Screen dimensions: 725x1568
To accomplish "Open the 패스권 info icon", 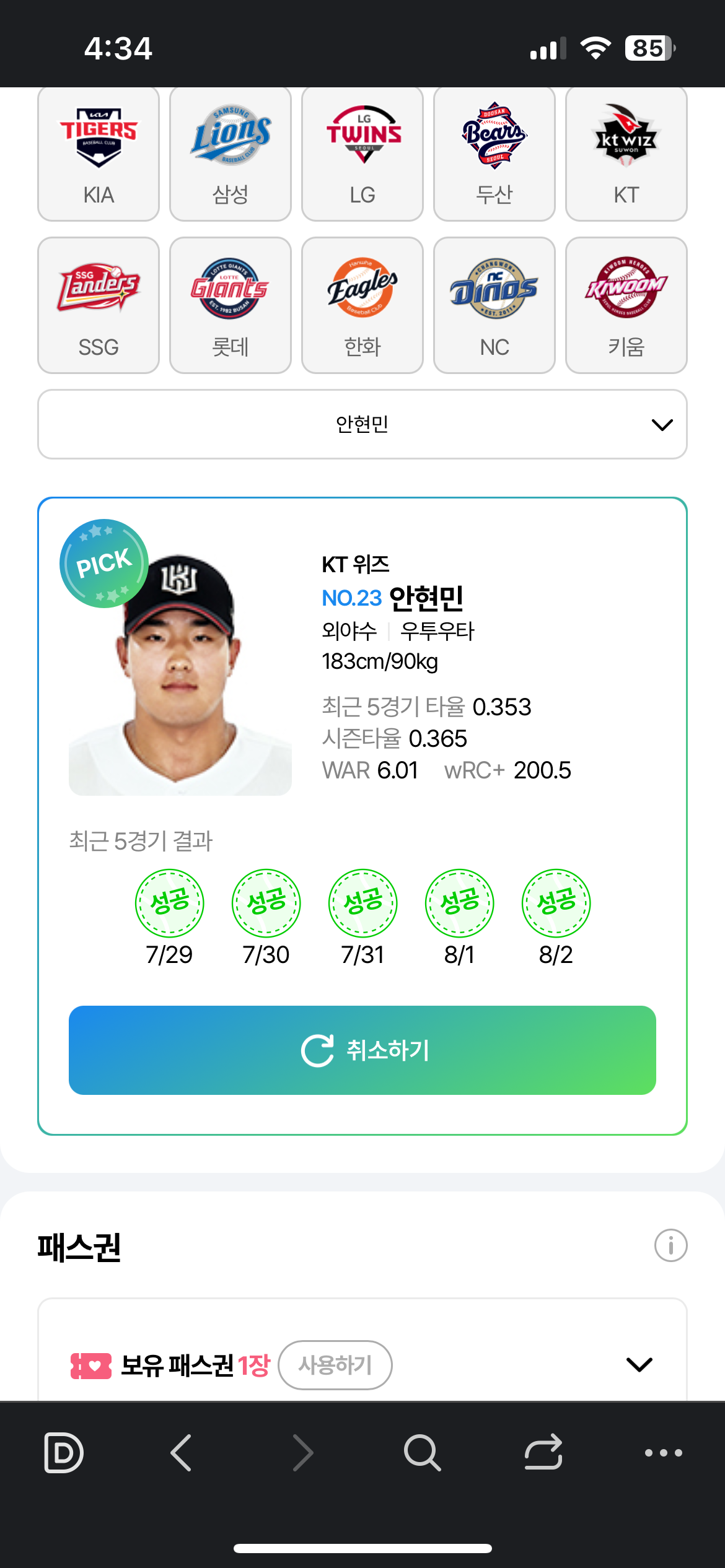I will click(670, 1245).
